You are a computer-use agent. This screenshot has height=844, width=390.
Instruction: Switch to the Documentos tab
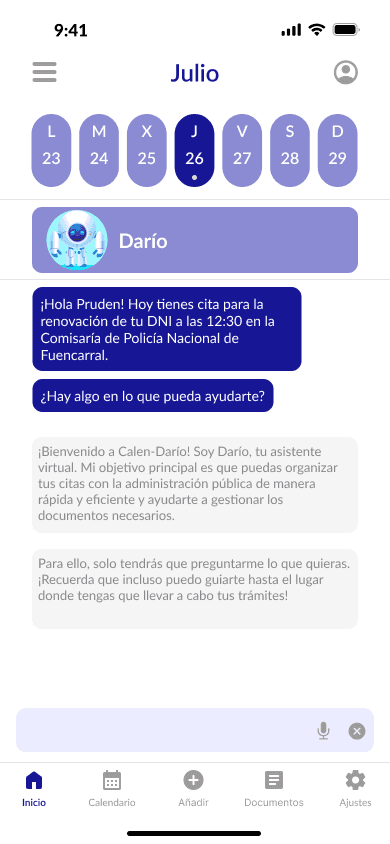point(274,789)
